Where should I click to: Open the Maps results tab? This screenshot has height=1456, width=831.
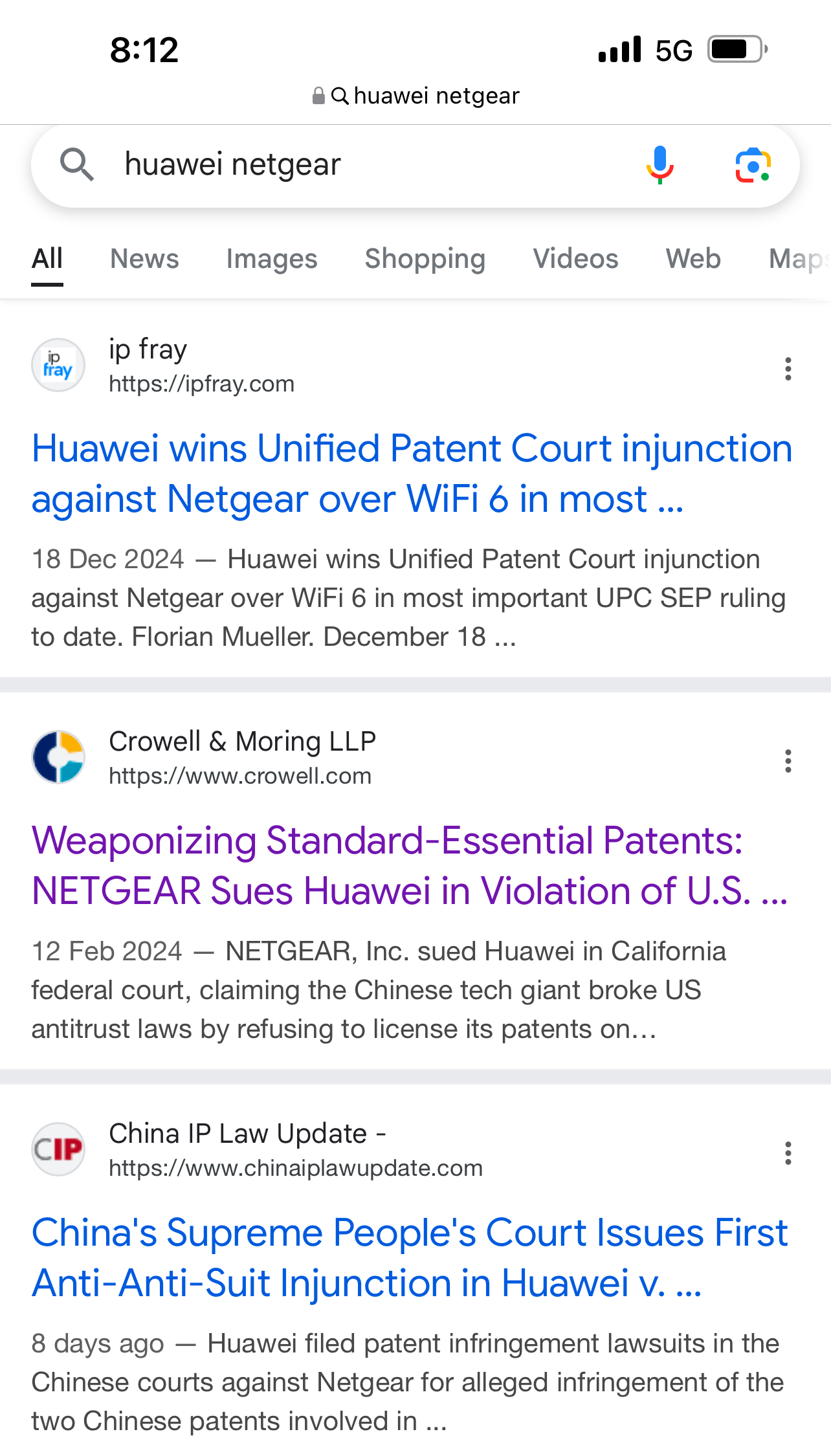point(797,259)
